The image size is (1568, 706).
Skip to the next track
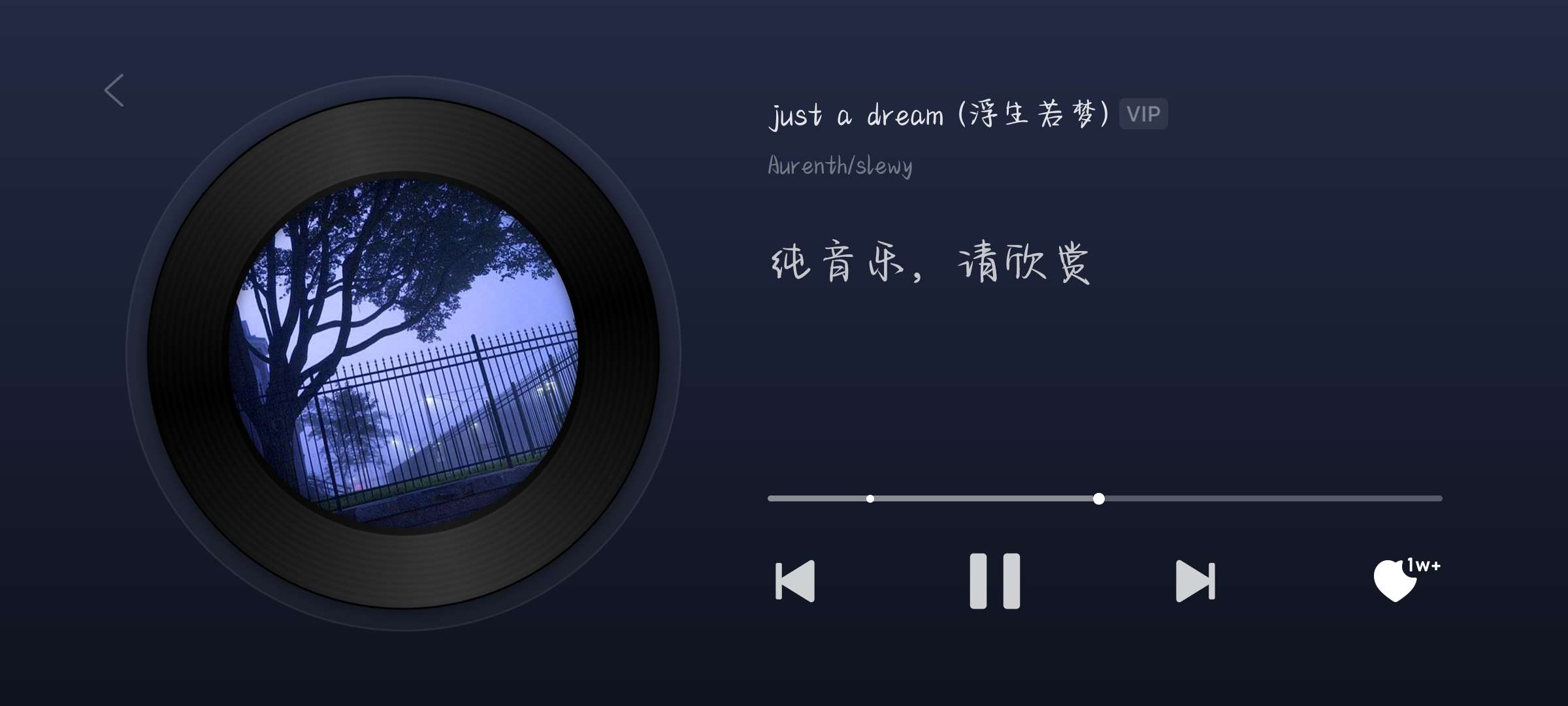click(x=1195, y=580)
